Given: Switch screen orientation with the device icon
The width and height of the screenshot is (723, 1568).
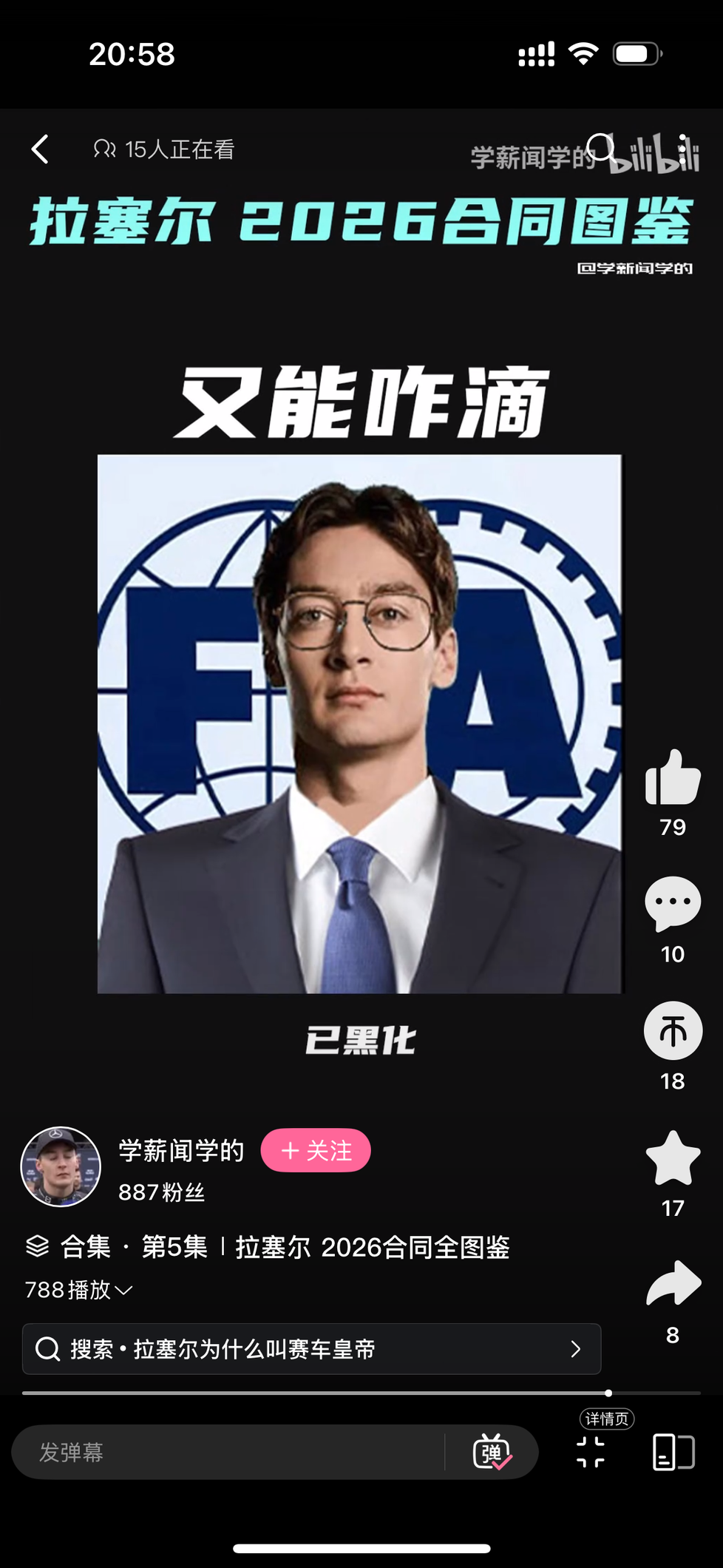Looking at the screenshot, I should coord(673,1452).
